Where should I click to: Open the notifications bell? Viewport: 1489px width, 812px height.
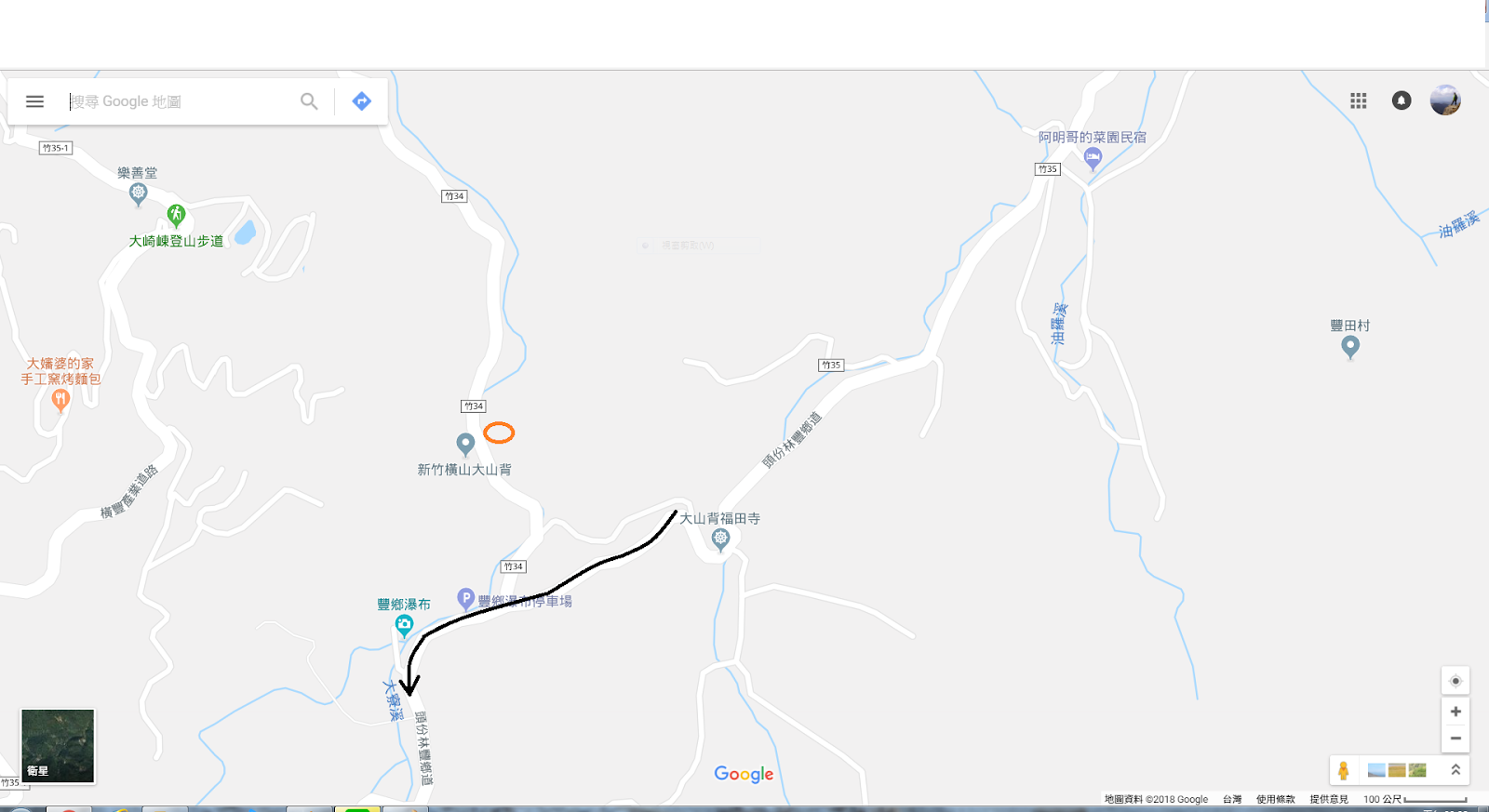click(1402, 100)
